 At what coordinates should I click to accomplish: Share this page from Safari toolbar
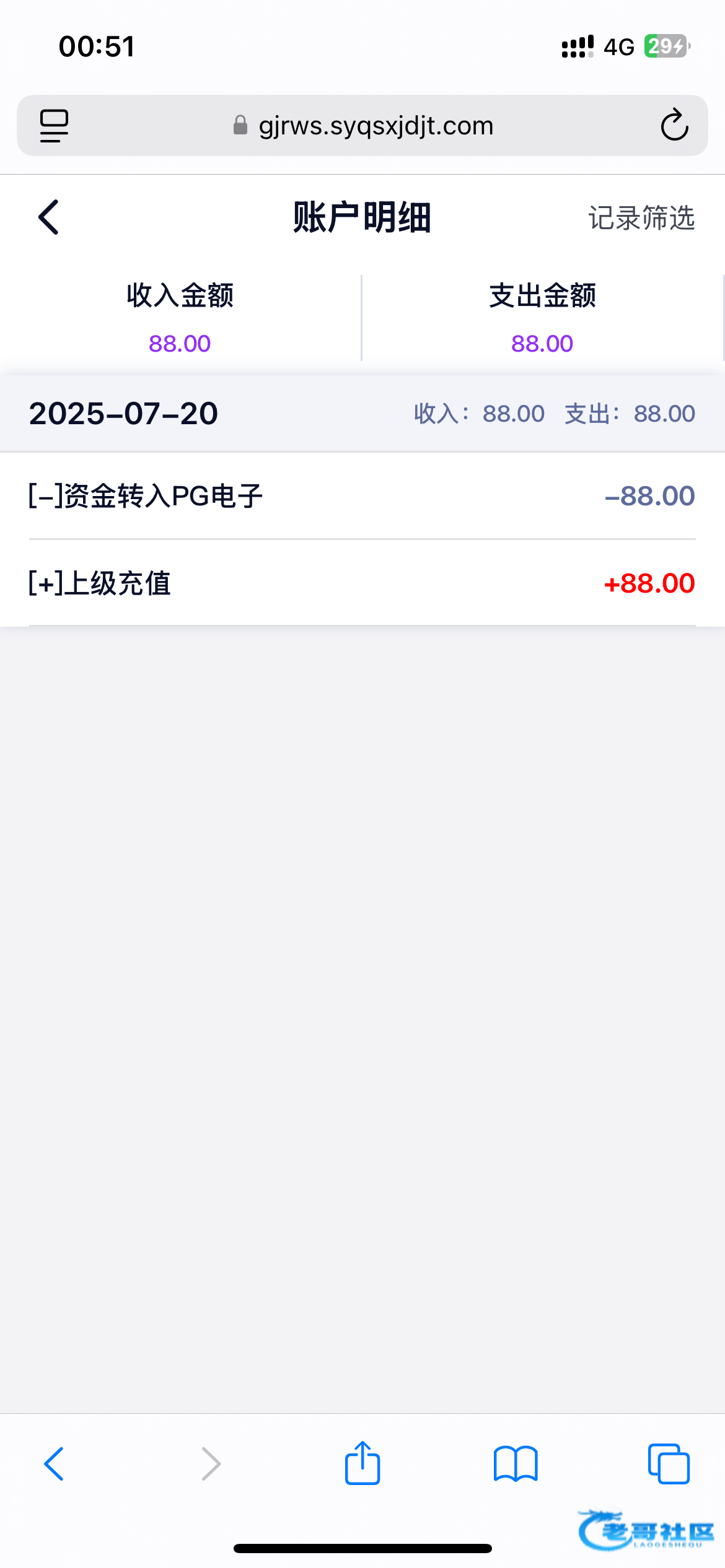(x=362, y=1463)
